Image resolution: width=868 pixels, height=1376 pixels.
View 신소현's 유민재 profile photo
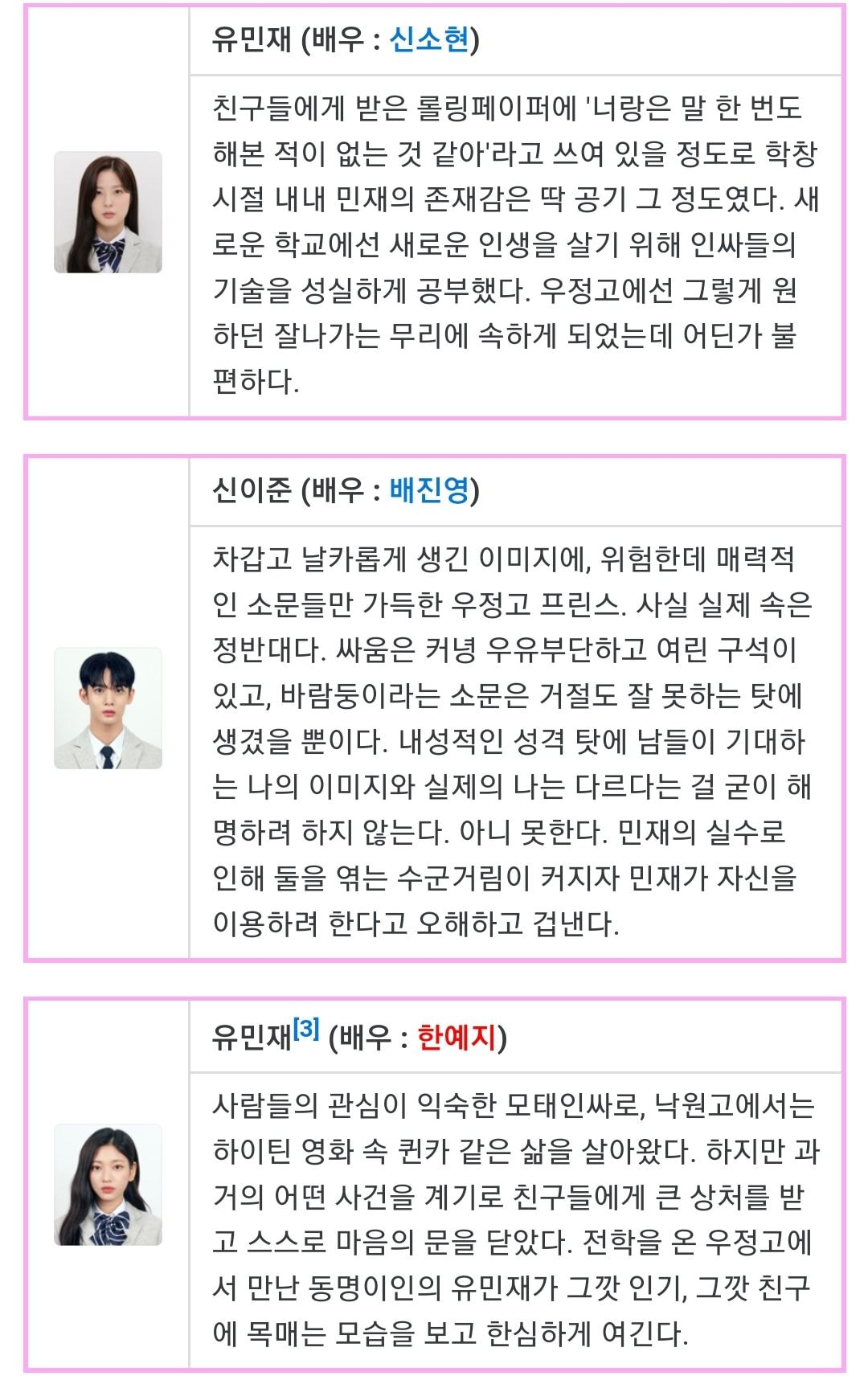click(x=108, y=212)
